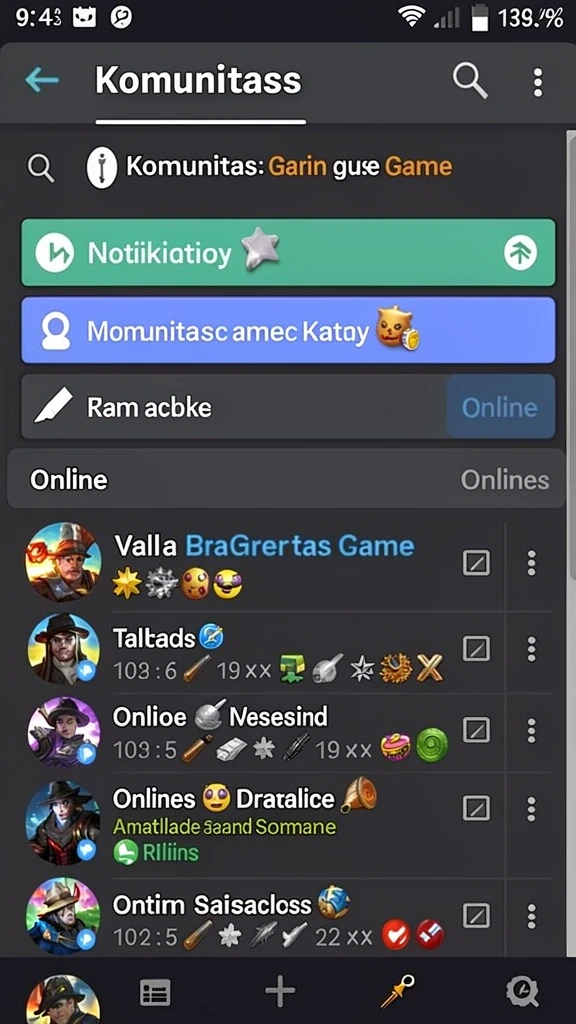This screenshot has height=1024, width=576.
Task: Tap Onlines in the Online header
Action: click(505, 480)
